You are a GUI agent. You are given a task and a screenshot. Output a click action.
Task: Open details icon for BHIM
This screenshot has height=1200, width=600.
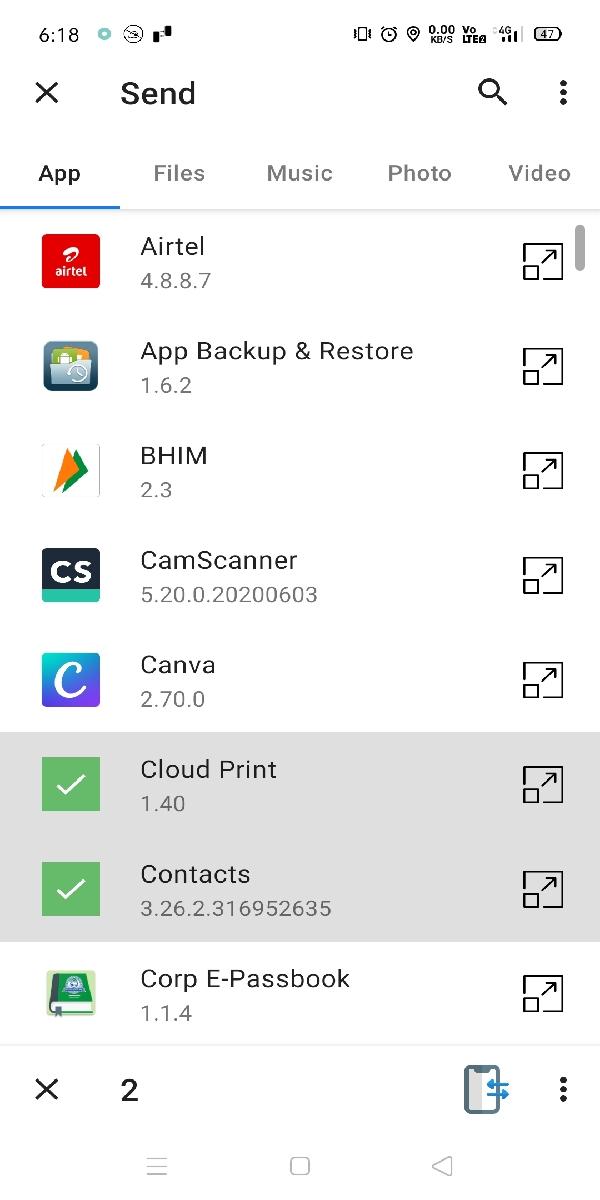point(543,471)
